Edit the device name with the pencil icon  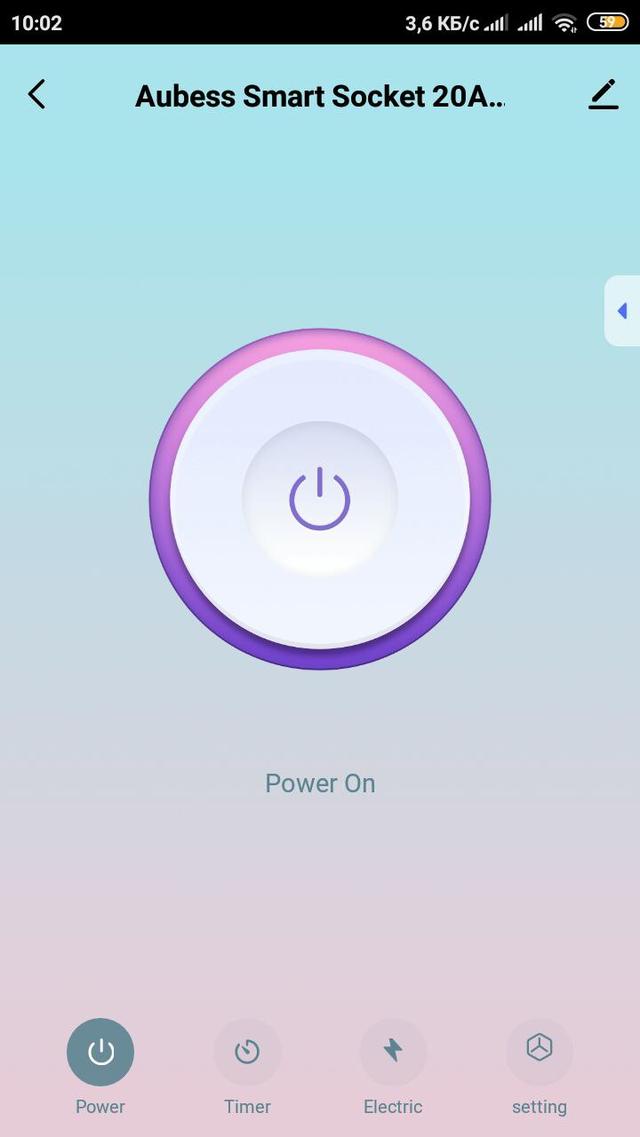[x=603, y=95]
